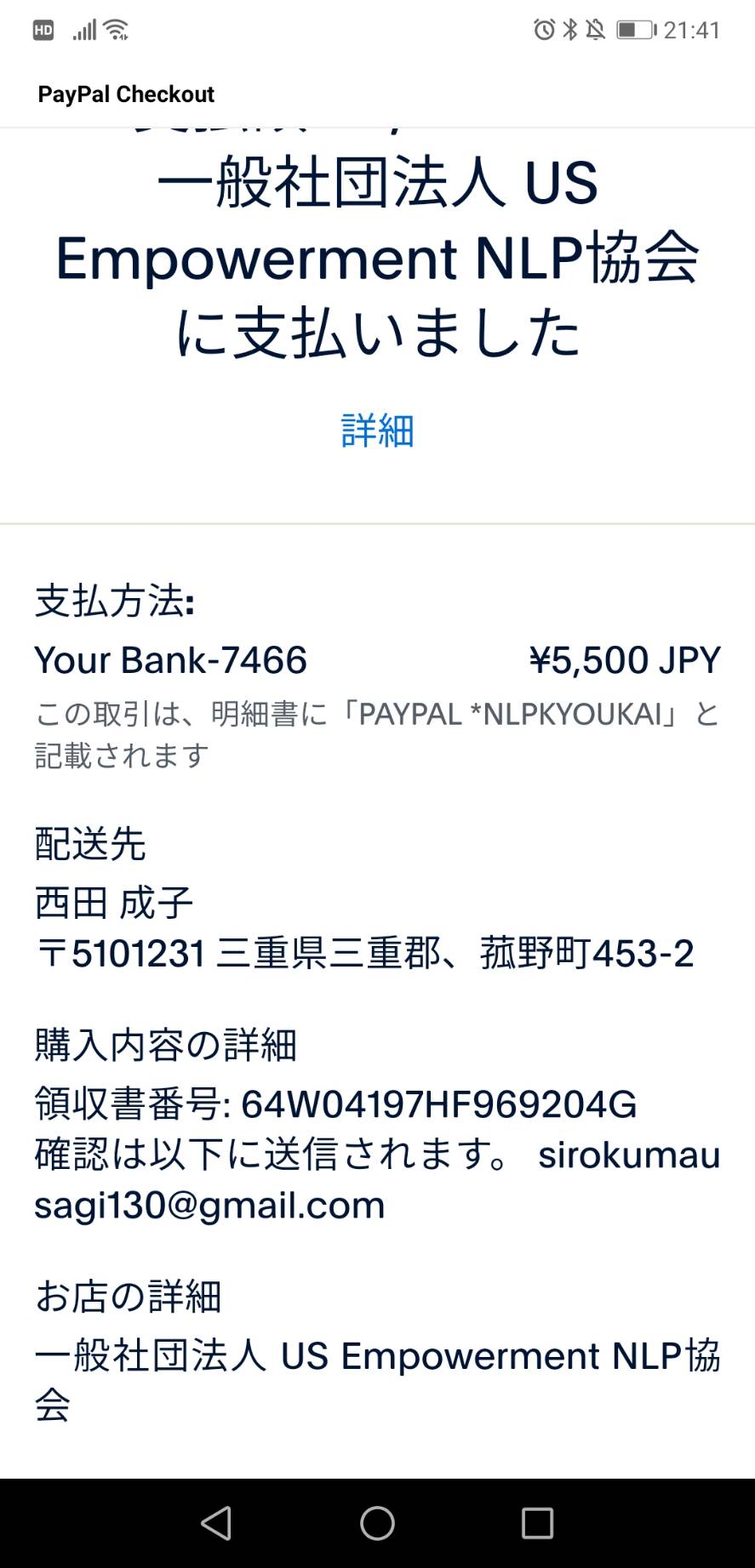Tap the system home button
Viewport: 755px width, 1568px height.
pos(377,1523)
